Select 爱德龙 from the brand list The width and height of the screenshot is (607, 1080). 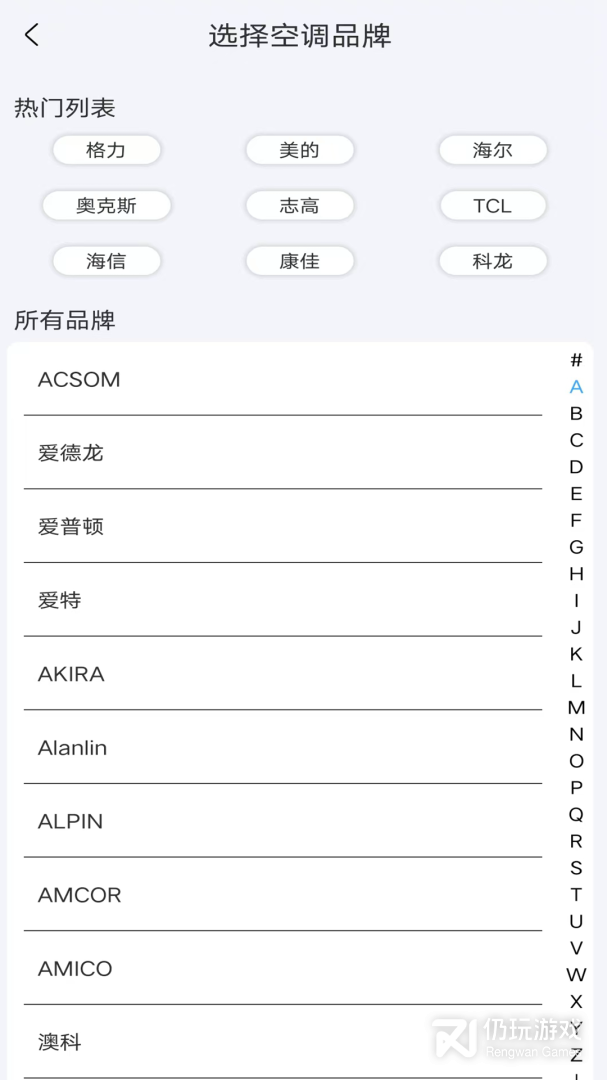[x=282, y=453]
